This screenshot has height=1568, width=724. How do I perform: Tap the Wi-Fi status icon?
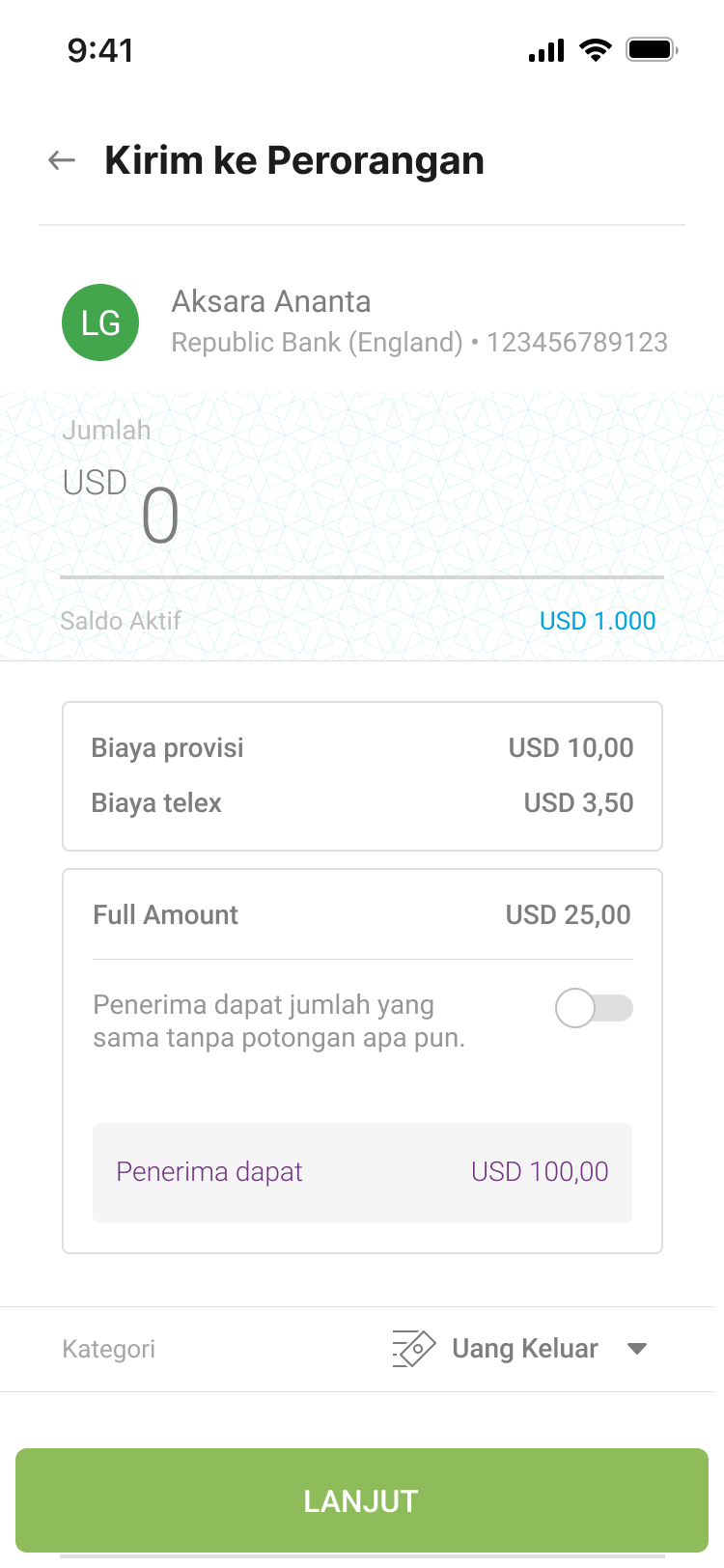tap(596, 50)
